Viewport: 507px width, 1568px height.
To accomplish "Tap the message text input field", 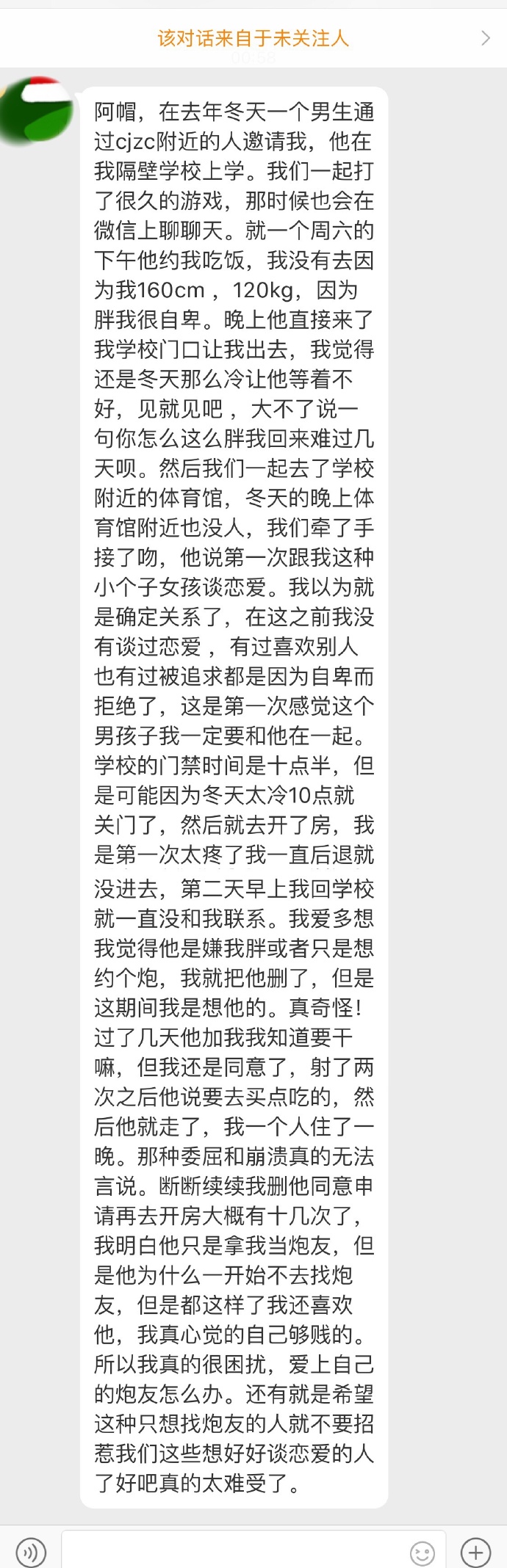I will pos(235,1552).
